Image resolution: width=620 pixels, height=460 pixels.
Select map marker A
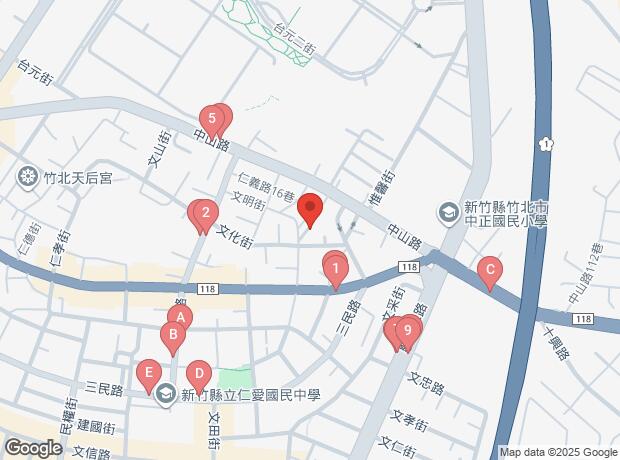click(179, 319)
